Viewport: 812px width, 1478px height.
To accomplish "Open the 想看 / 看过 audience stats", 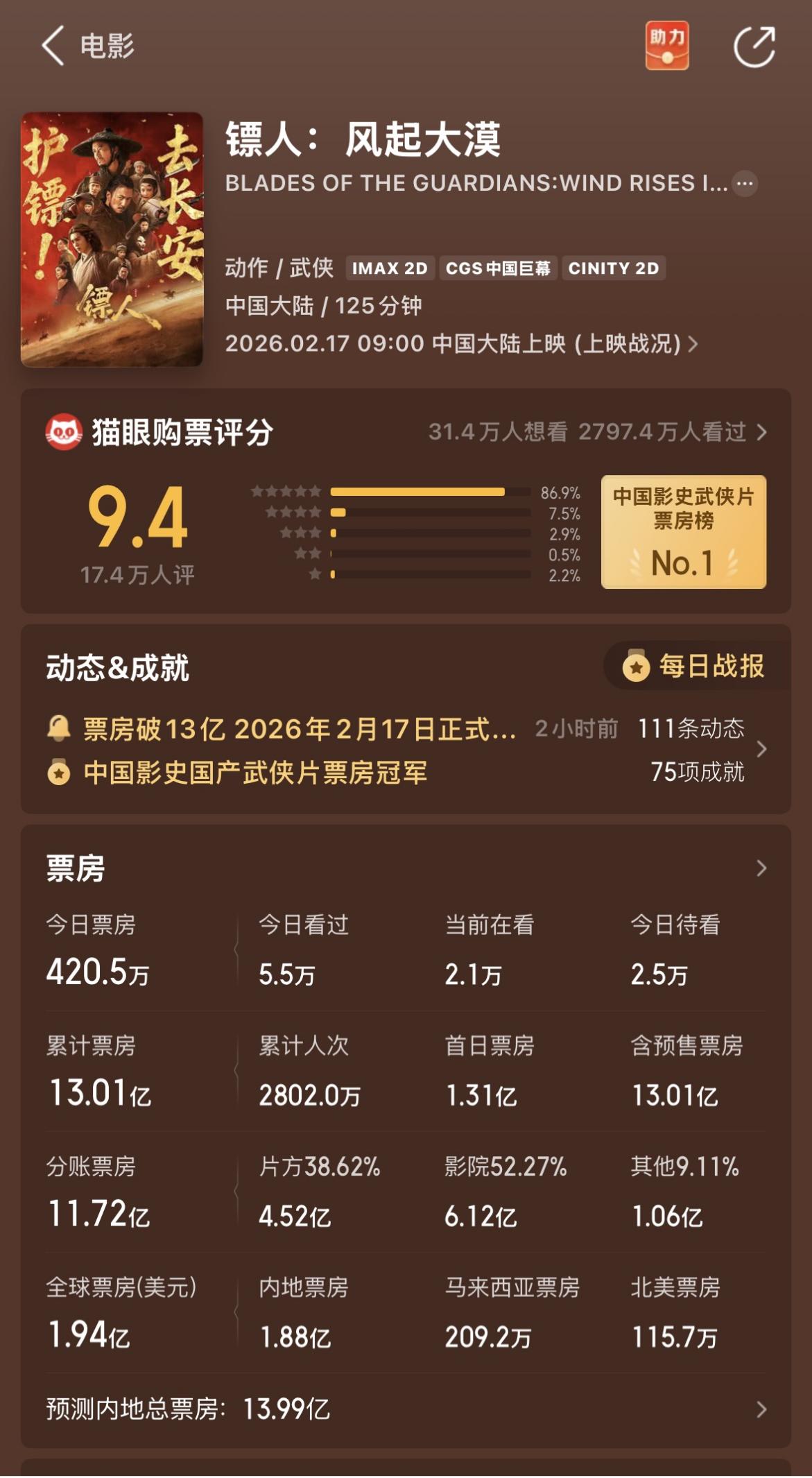I will tap(596, 432).
